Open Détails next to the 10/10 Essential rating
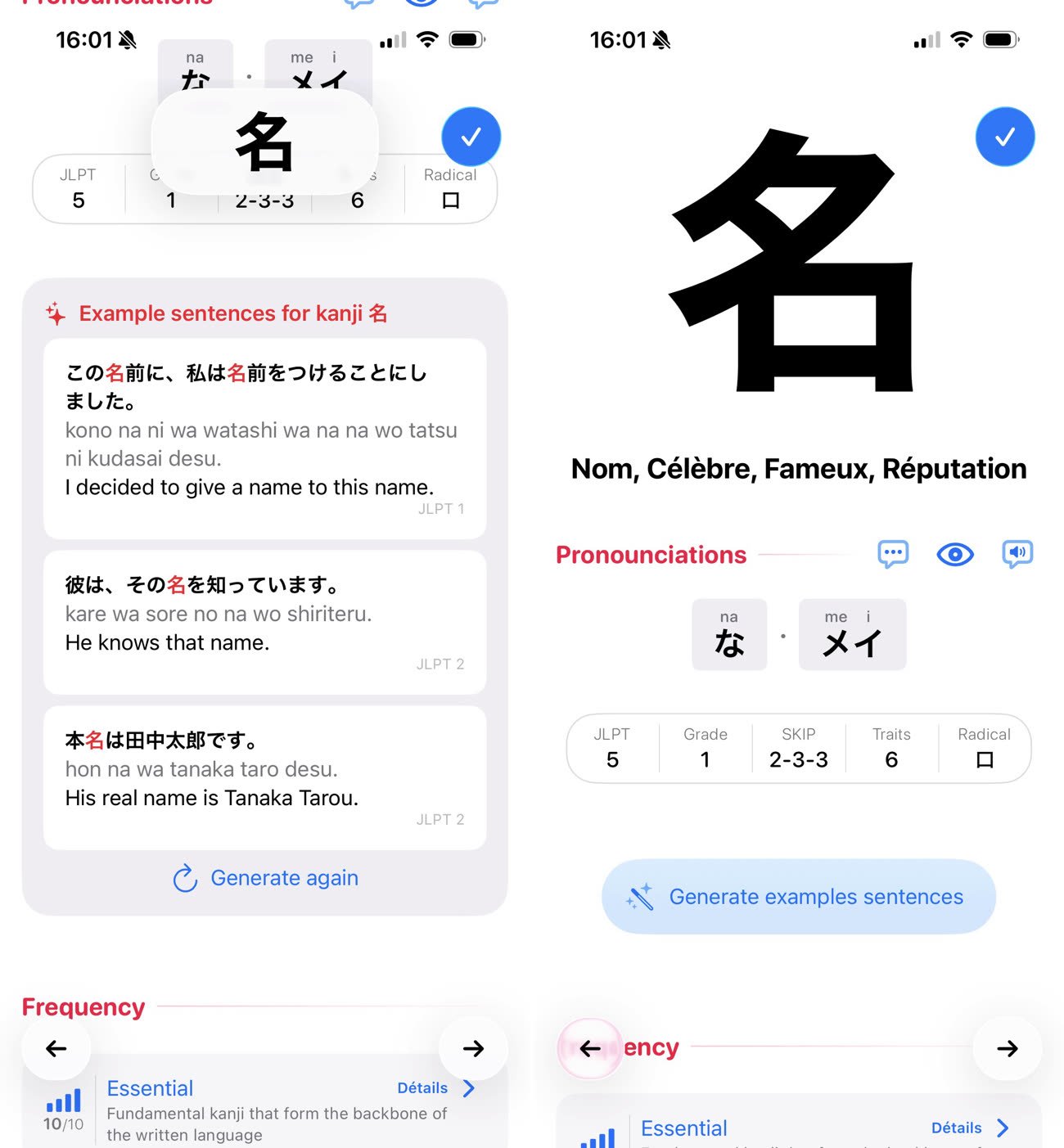 [x=435, y=1088]
